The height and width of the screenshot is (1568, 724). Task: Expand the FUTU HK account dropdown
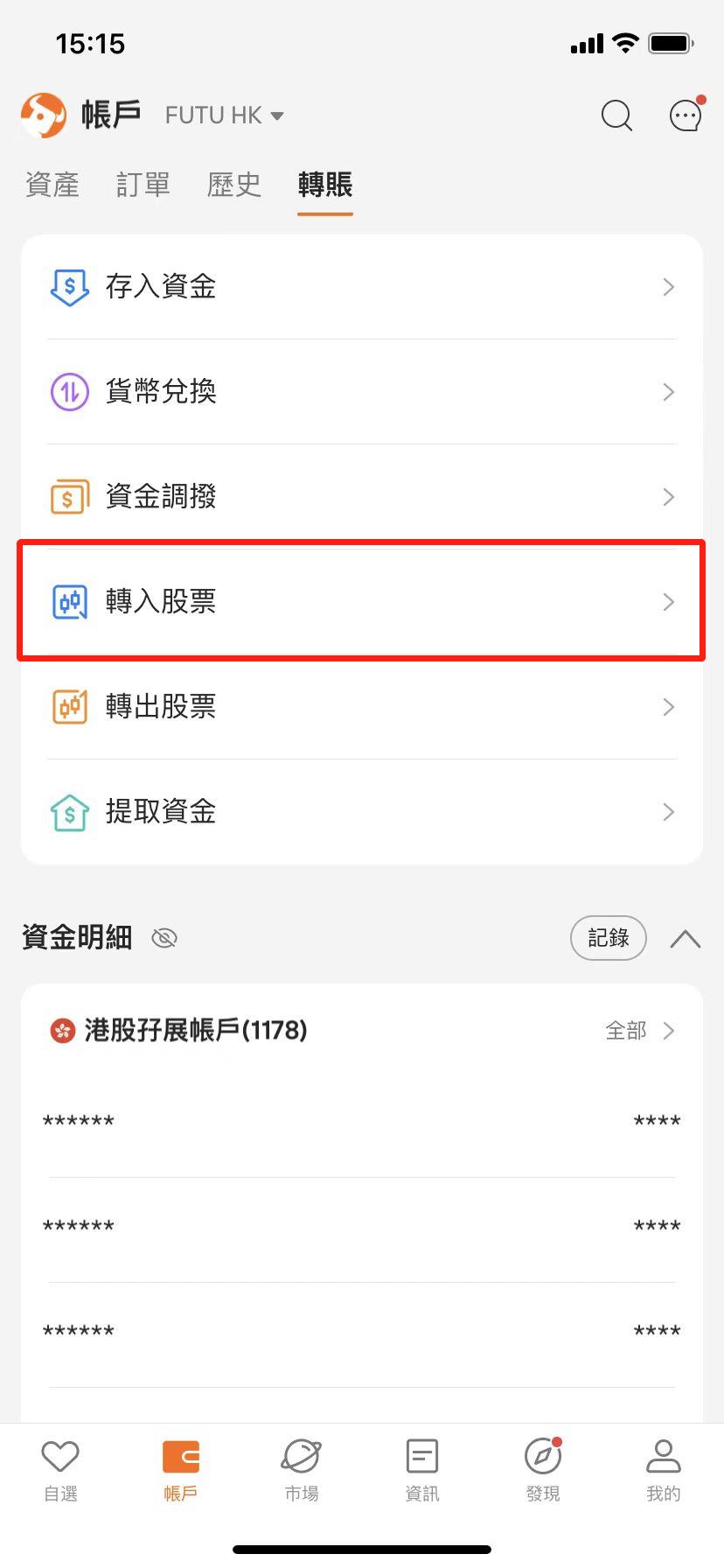tap(225, 115)
